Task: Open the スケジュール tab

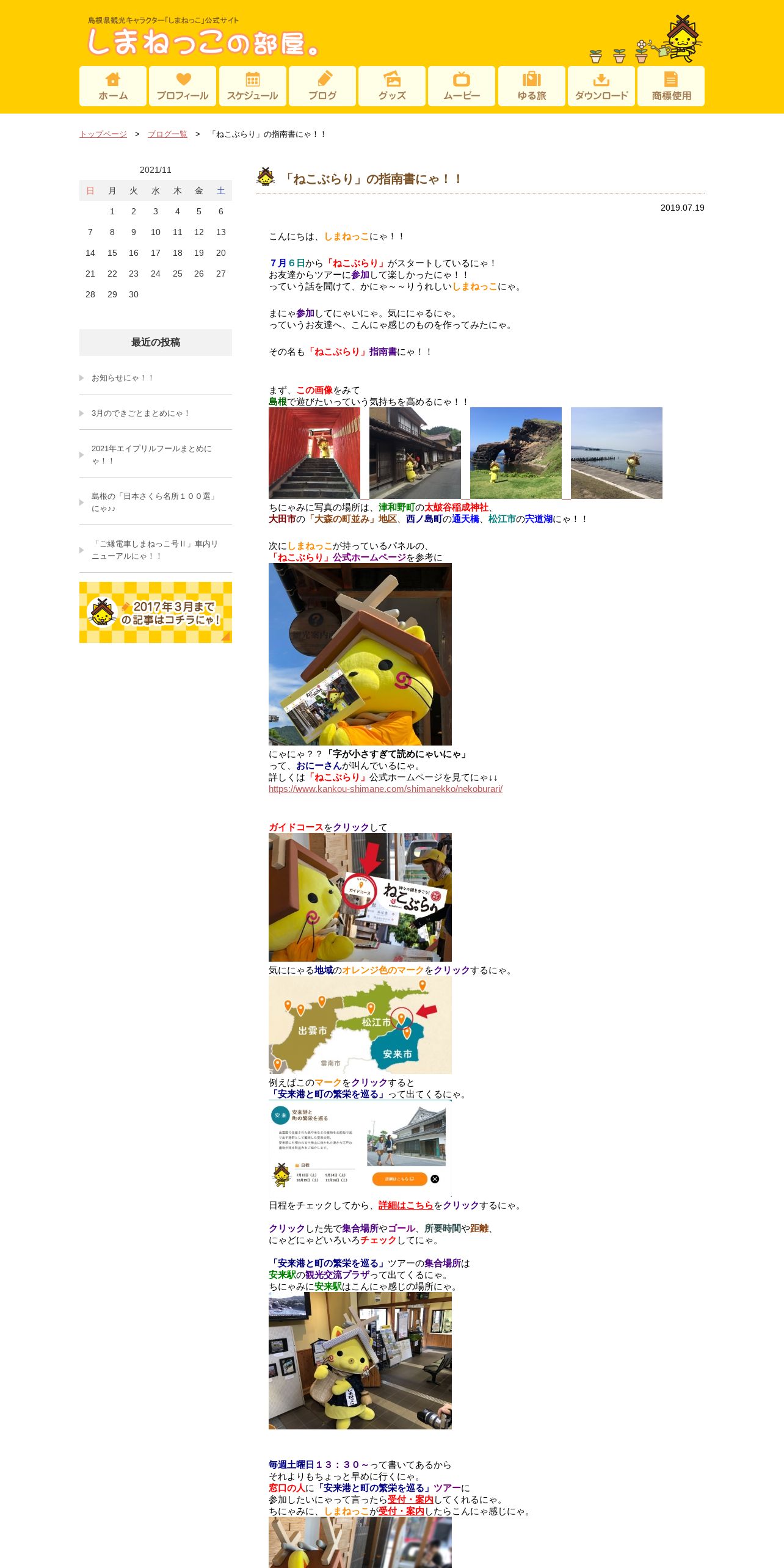Action: click(252, 86)
